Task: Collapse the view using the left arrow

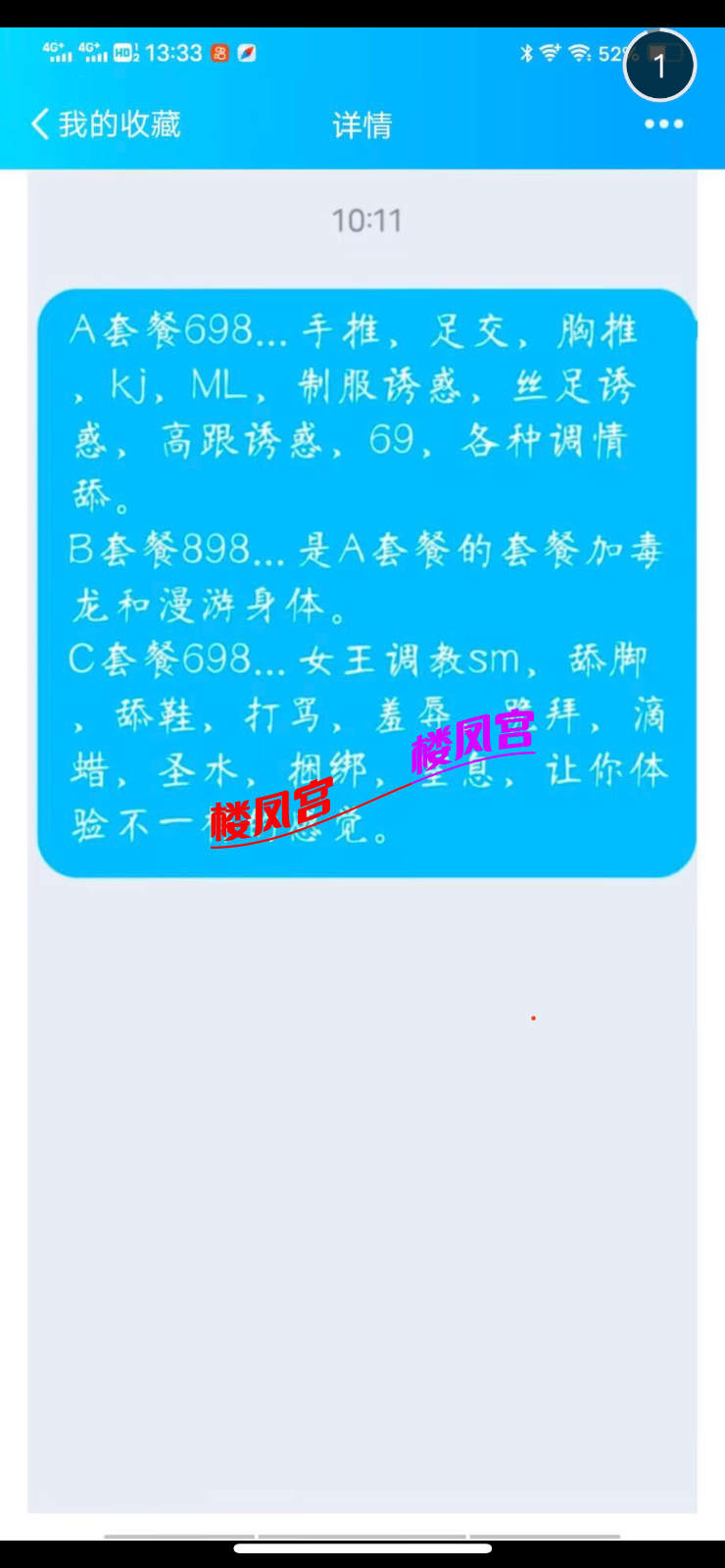Action: 37,124
